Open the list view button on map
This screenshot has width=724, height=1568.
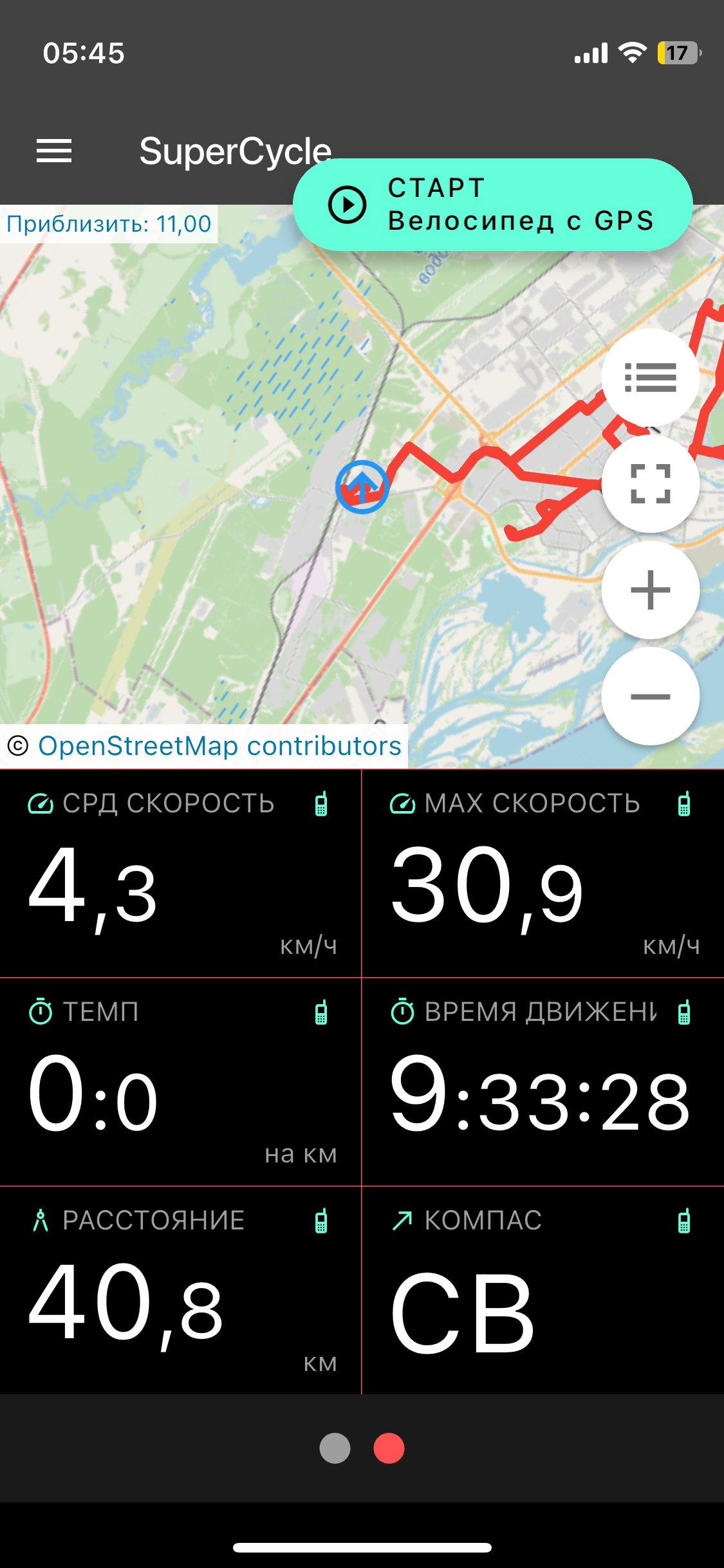(x=650, y=378)
